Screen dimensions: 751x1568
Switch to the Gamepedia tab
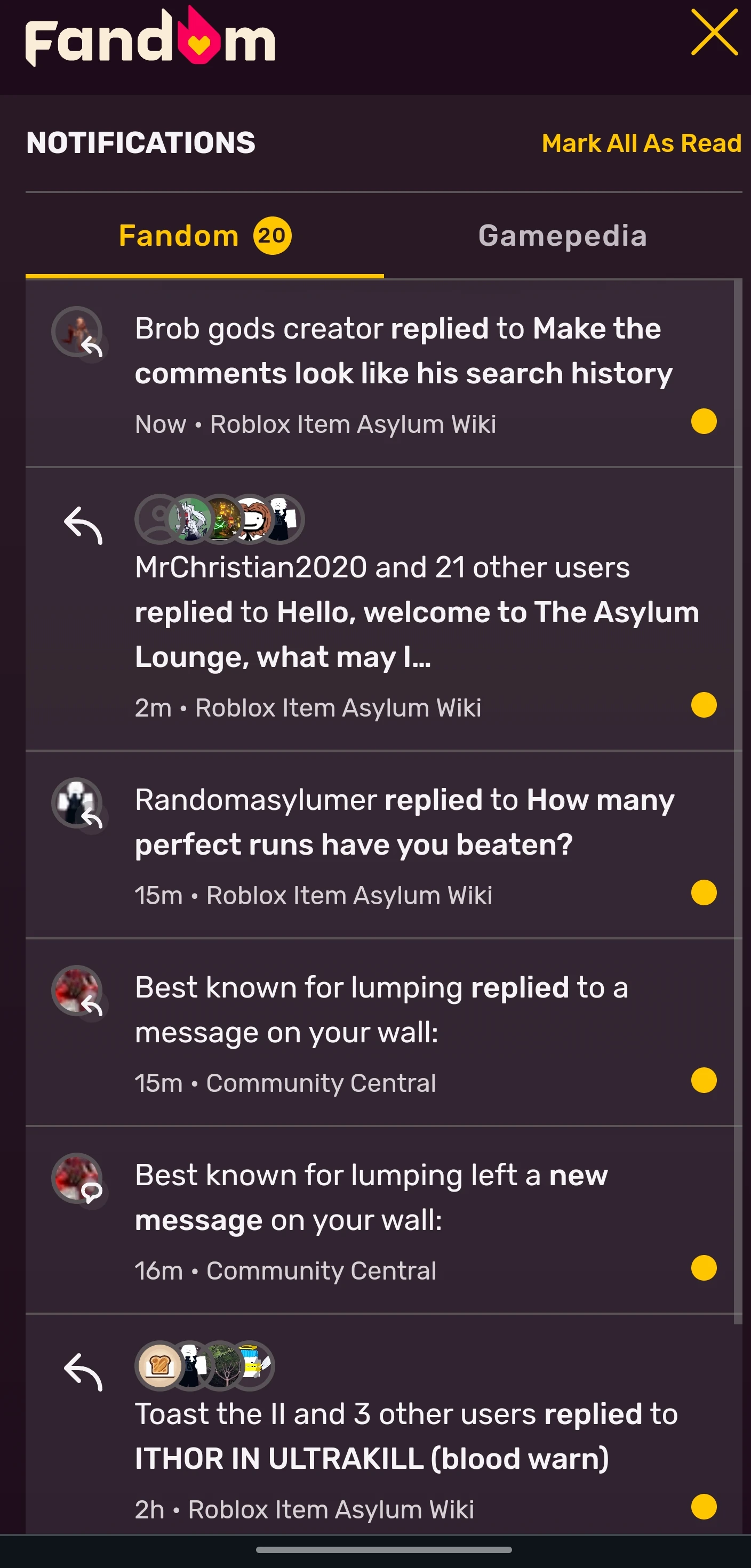[x=562, y=236]
